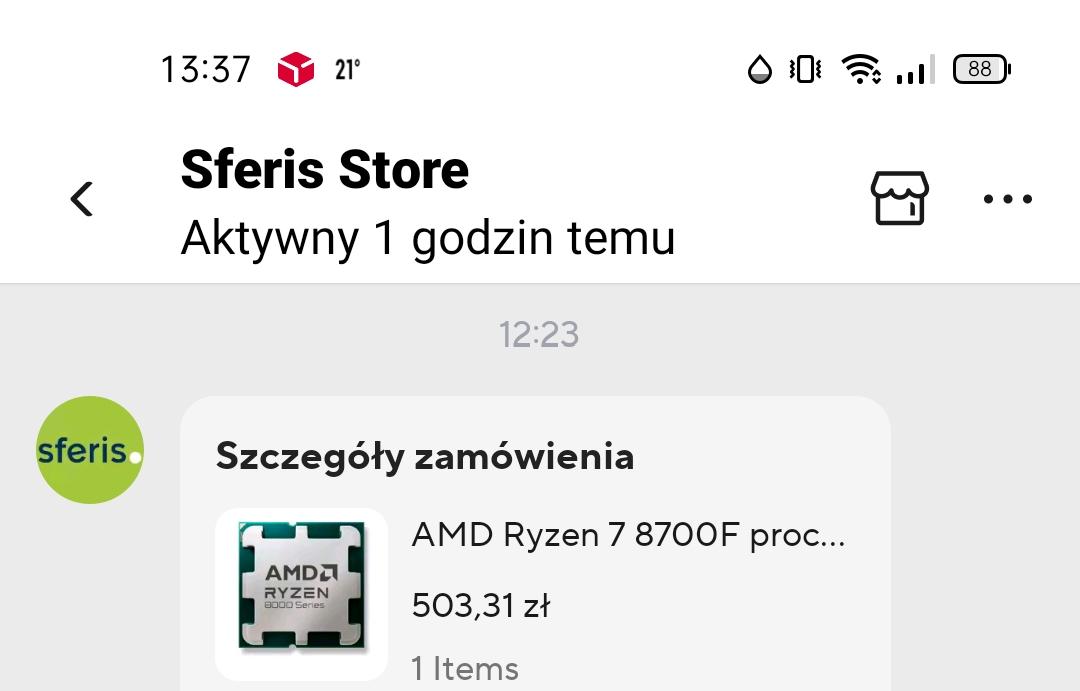Open the three-dot overflow menu
Image resolution: width=1080 pixels, height=691 pixels.
[x=1007, y=199]
